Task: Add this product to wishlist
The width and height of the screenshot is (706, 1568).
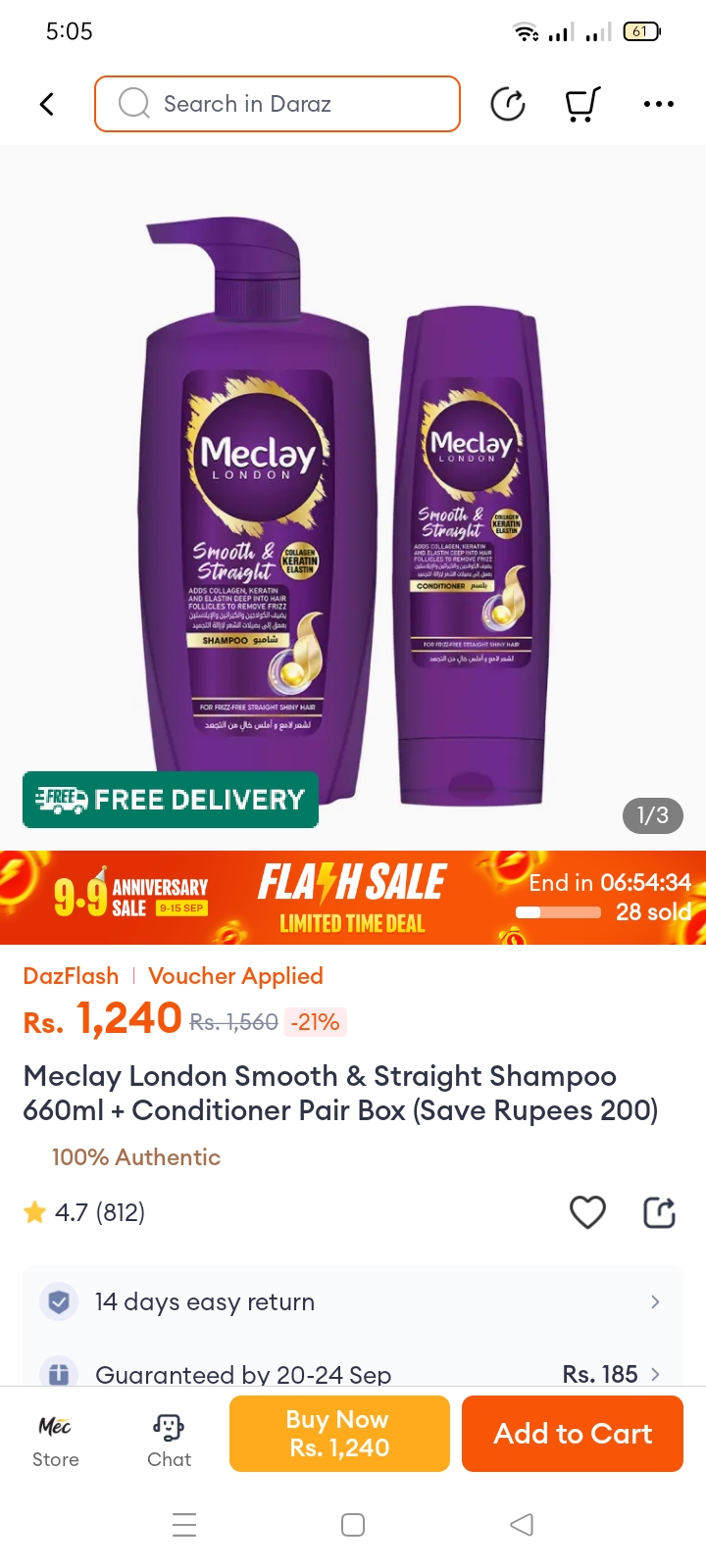Action: point(587,1212)
